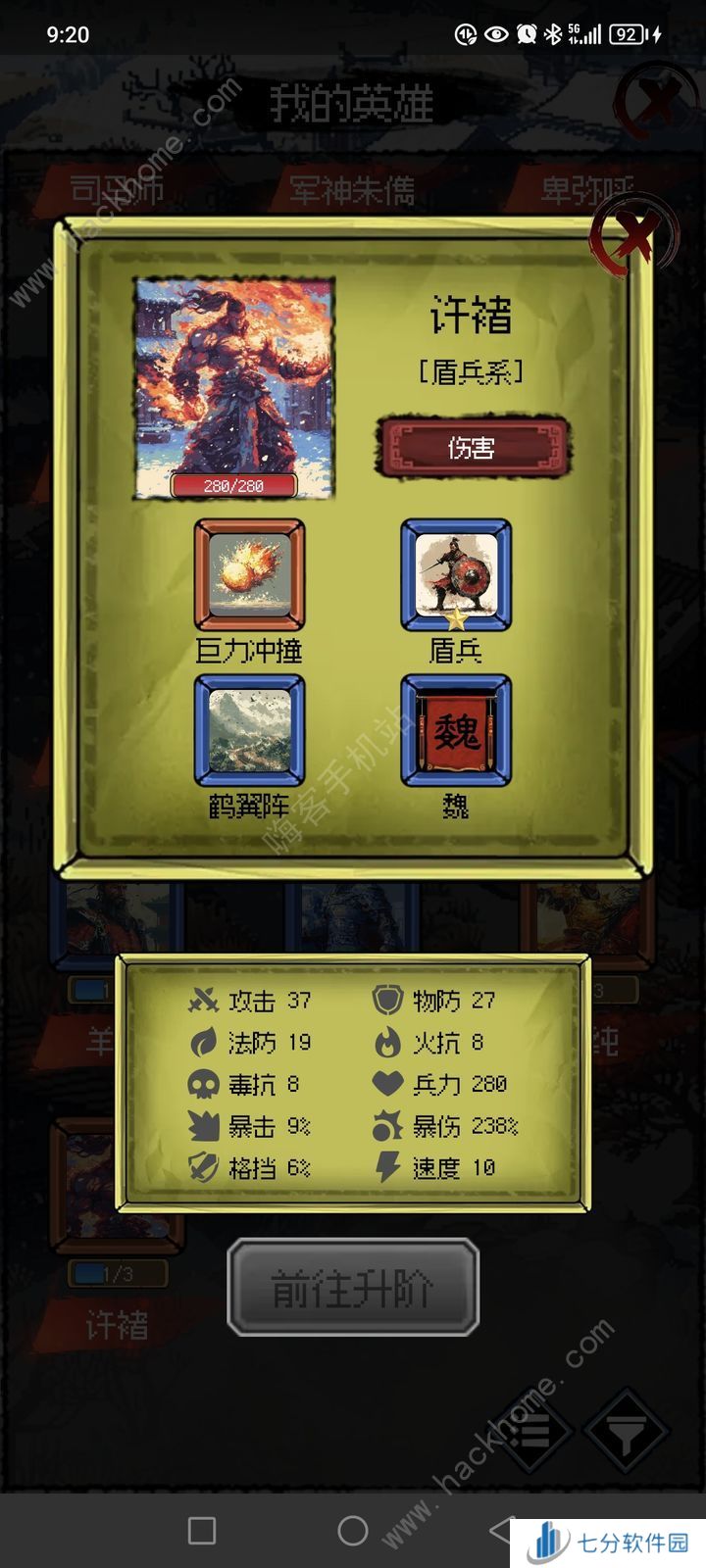Screen dimensions: 706x1568
Task: Tap the 速度 lightning stat icon
Action: point(390,1167)
